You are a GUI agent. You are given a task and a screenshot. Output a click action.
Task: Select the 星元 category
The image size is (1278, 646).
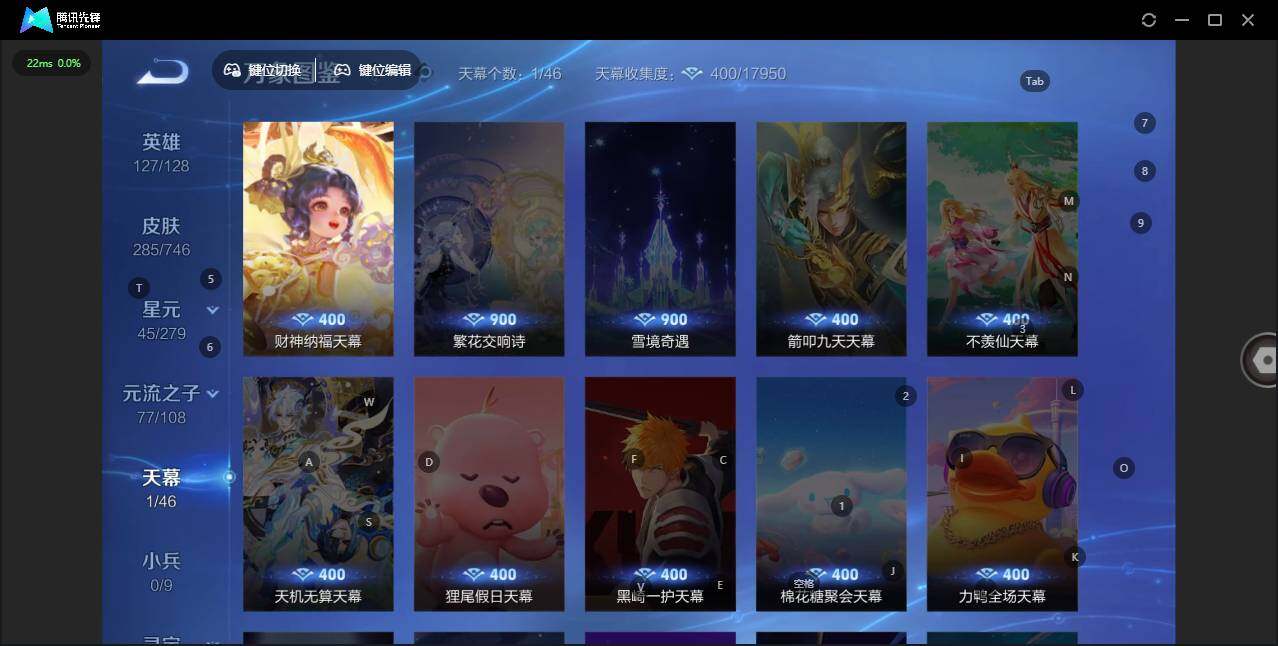[161, 321]
